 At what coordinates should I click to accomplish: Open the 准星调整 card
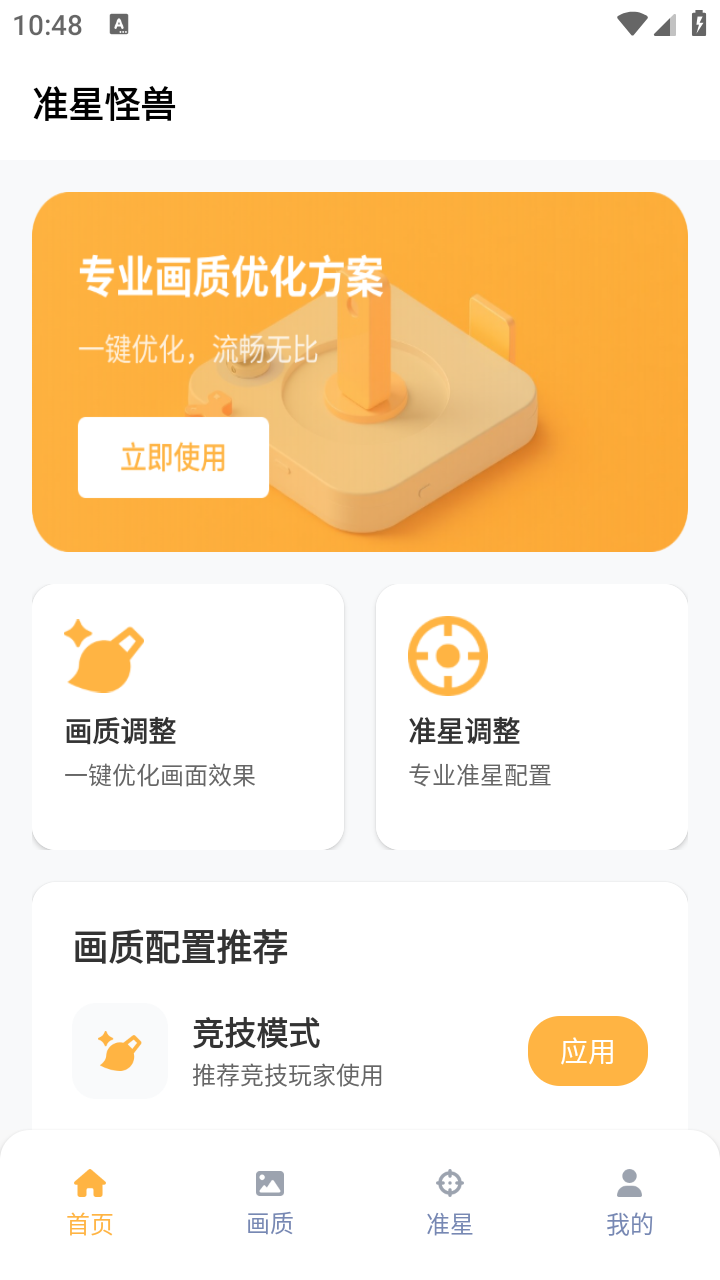[x=531, y=716]
